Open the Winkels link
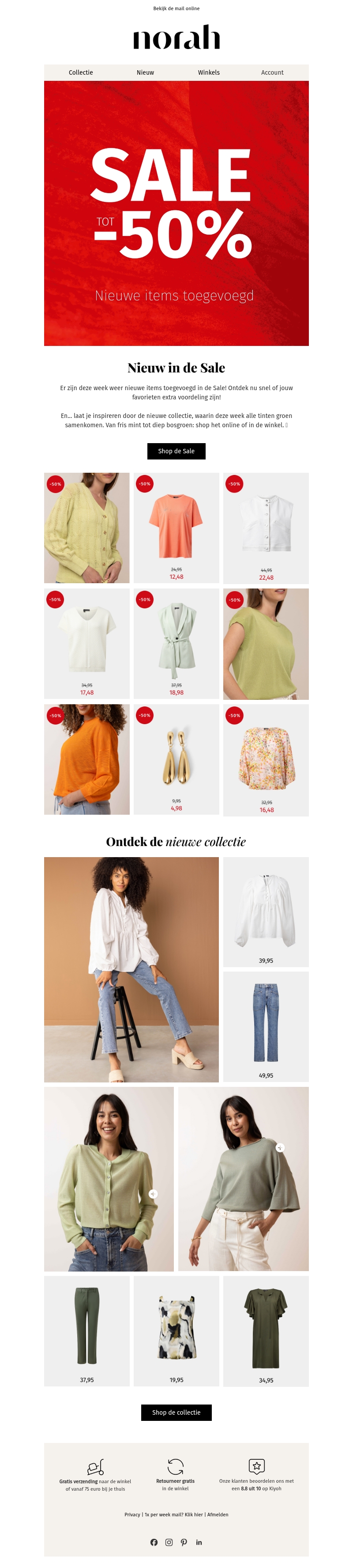Screen dimensions: 353x1568 pos(208,72)
